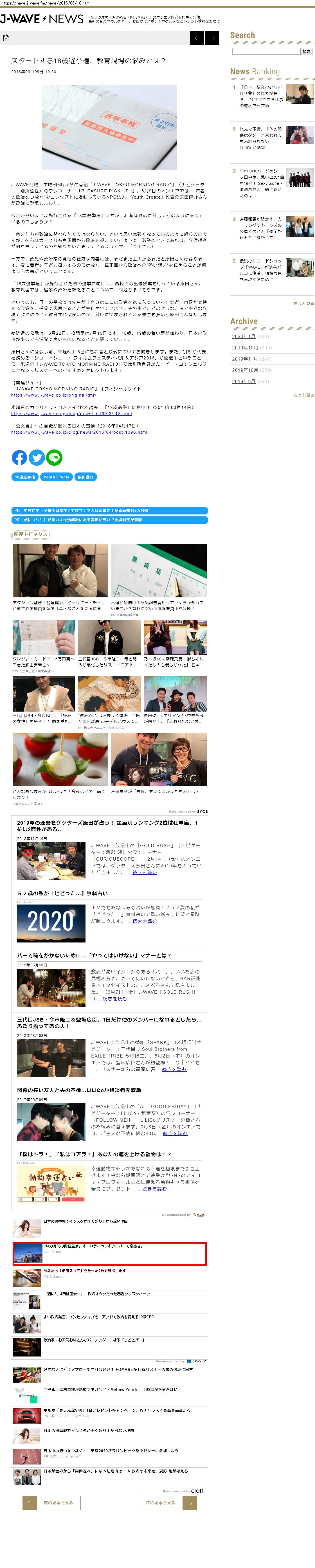
Task: Focus the Search text field
Action: coord(266,52)
